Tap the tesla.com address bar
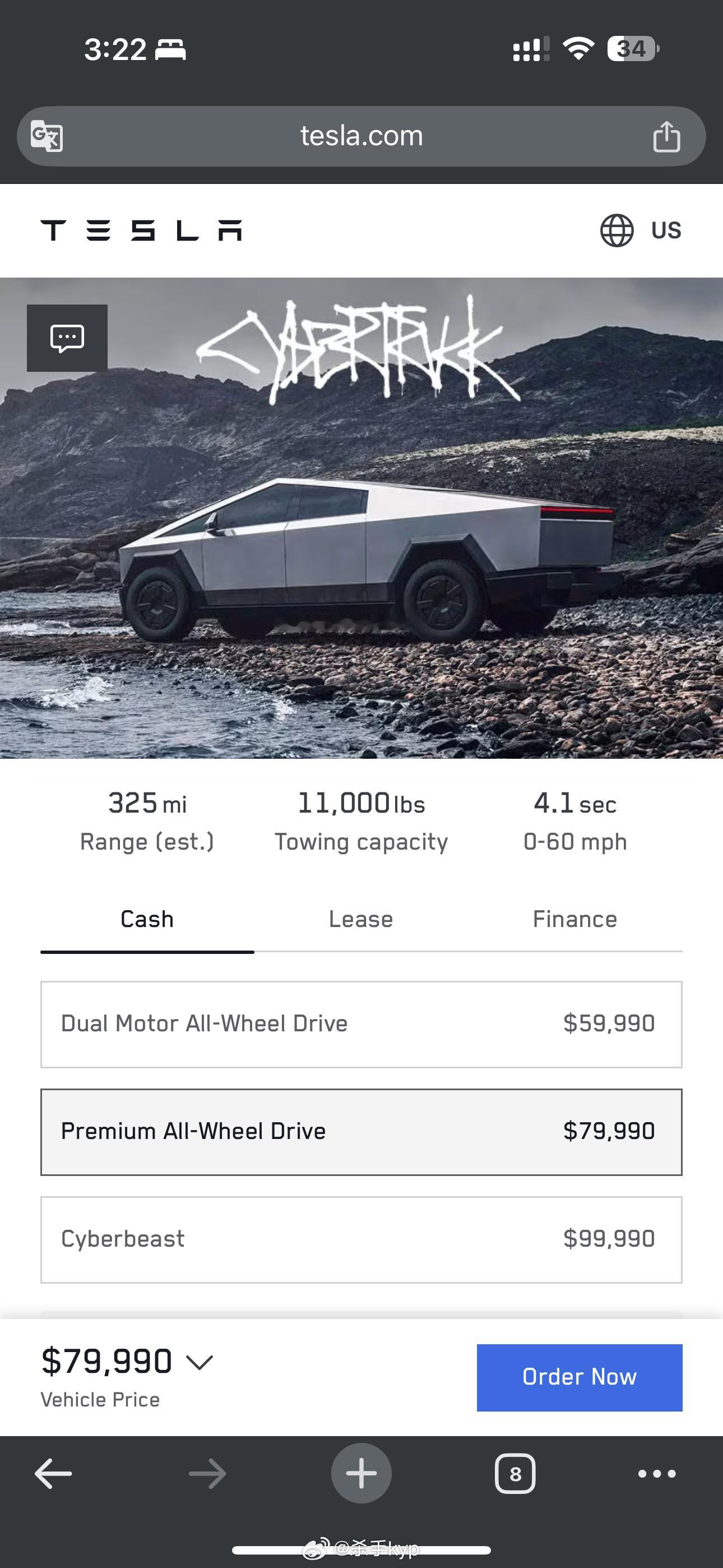 [x=361, y=136]
